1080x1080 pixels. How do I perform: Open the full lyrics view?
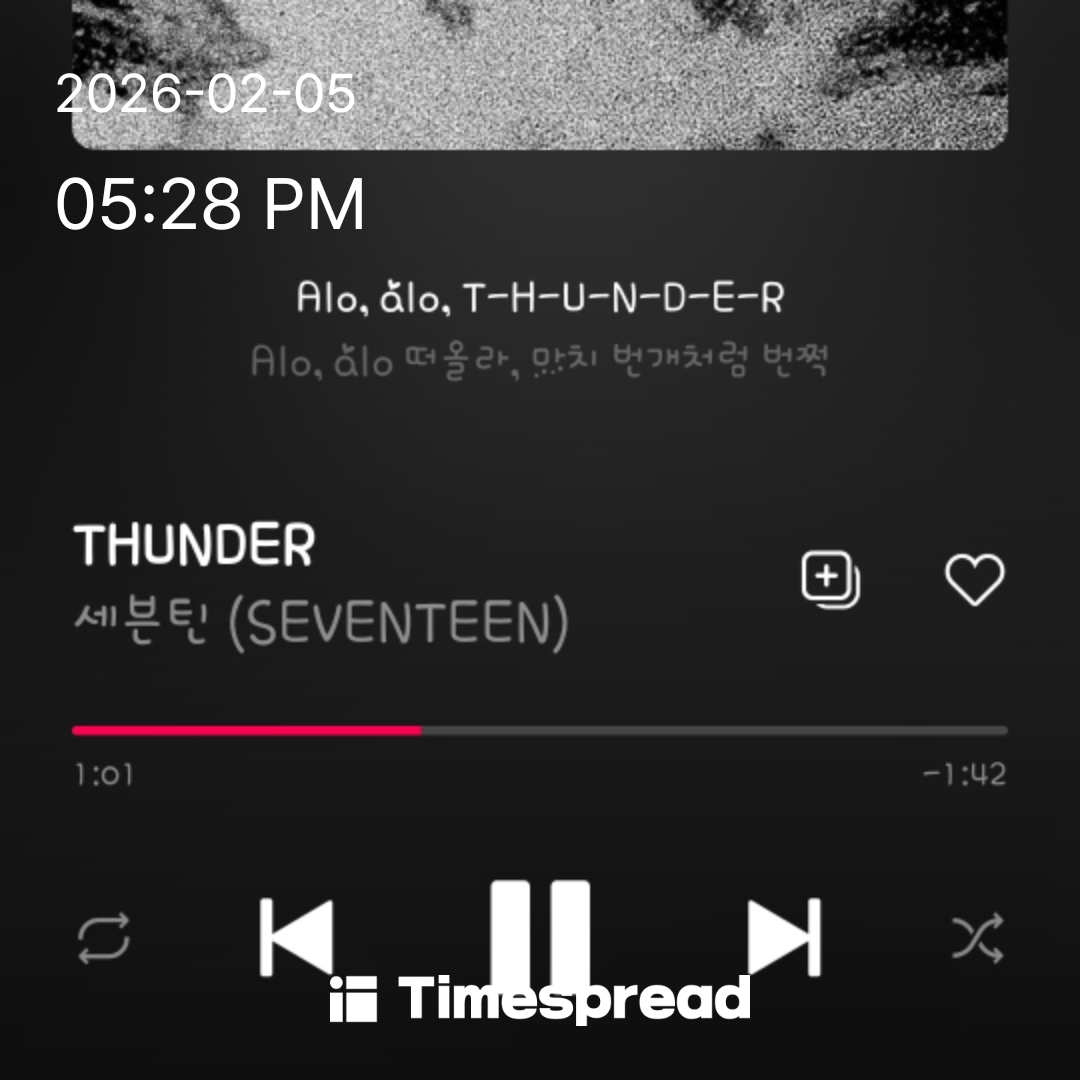[x=540, y=329]
